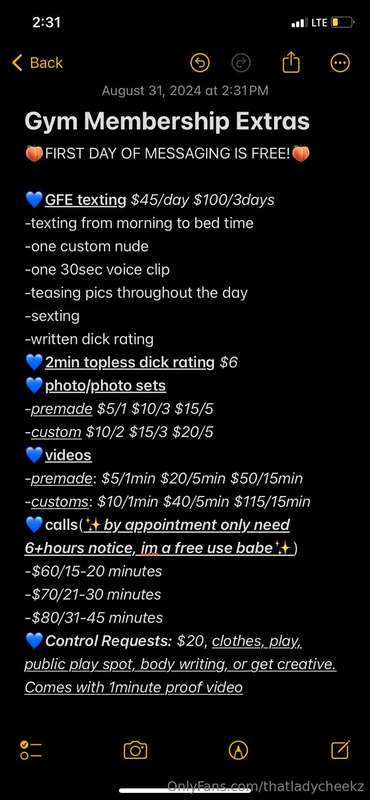Screen dimensions: 370x800
Task: Open the camera attachment options
Action: [135, 750]
